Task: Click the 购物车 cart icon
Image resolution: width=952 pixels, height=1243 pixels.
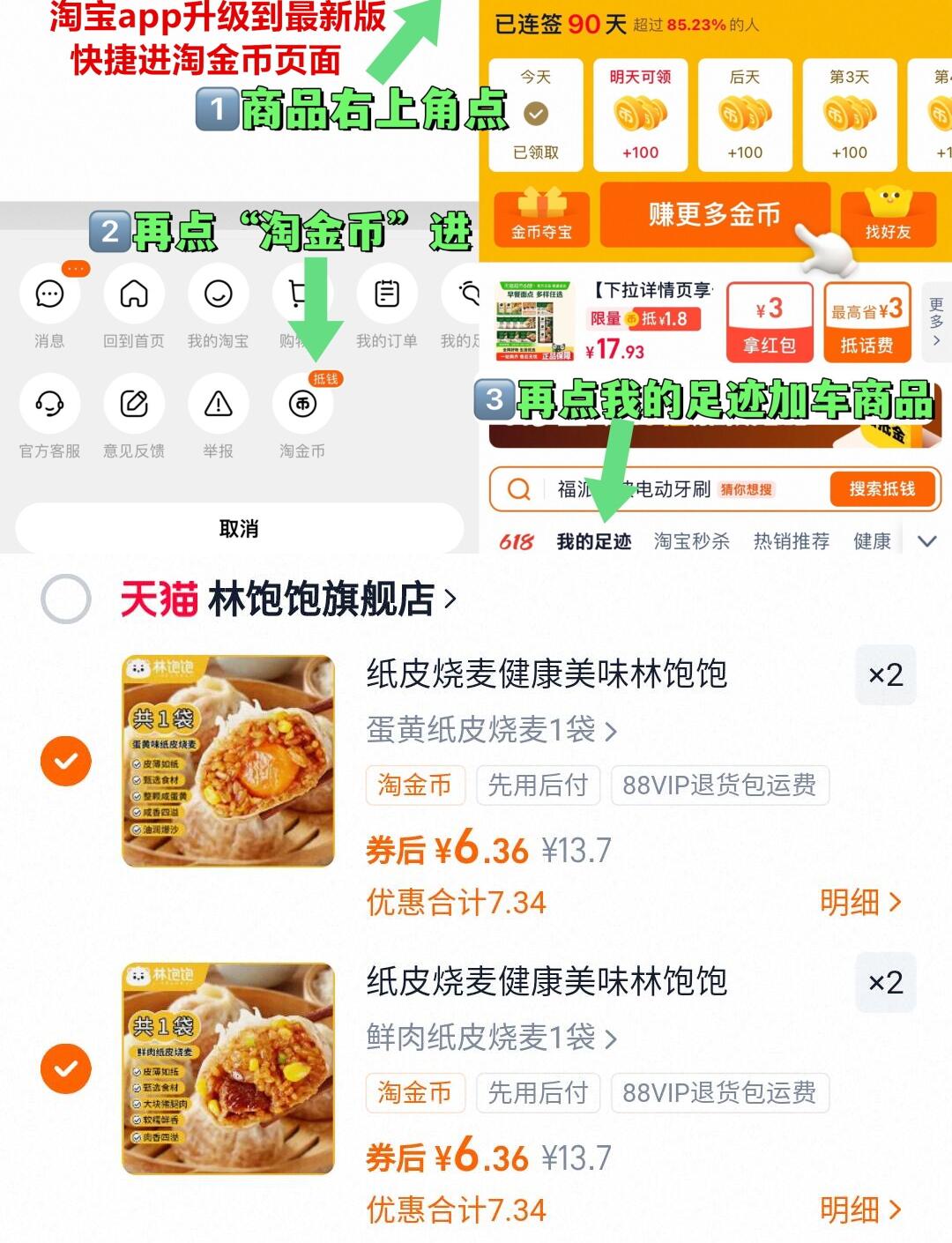Action: click(x=301, y=295)
